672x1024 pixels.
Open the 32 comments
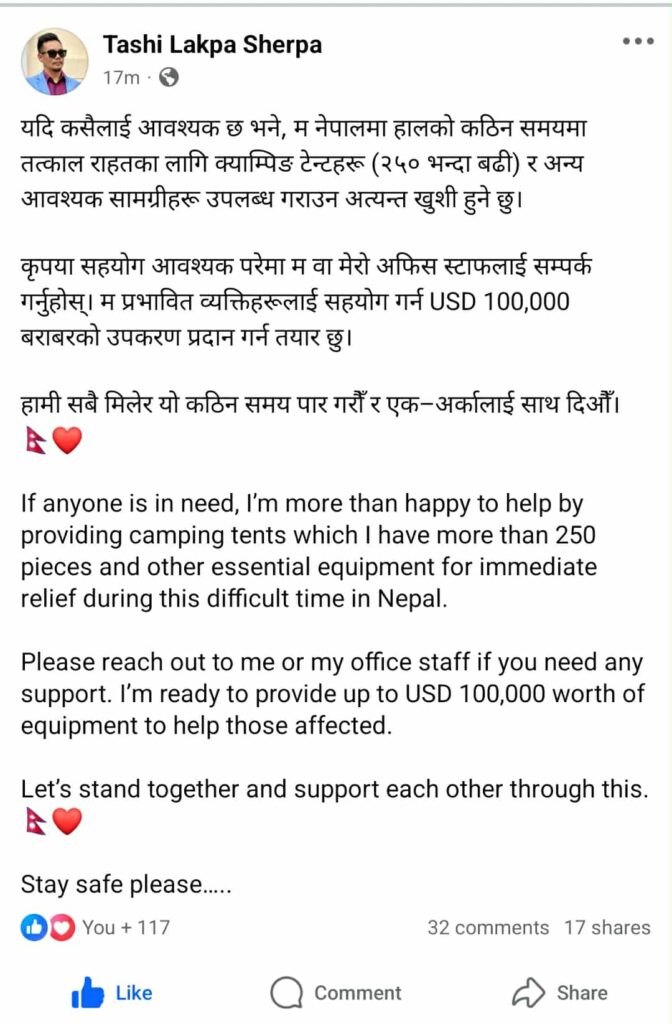[x=488, y=927]
